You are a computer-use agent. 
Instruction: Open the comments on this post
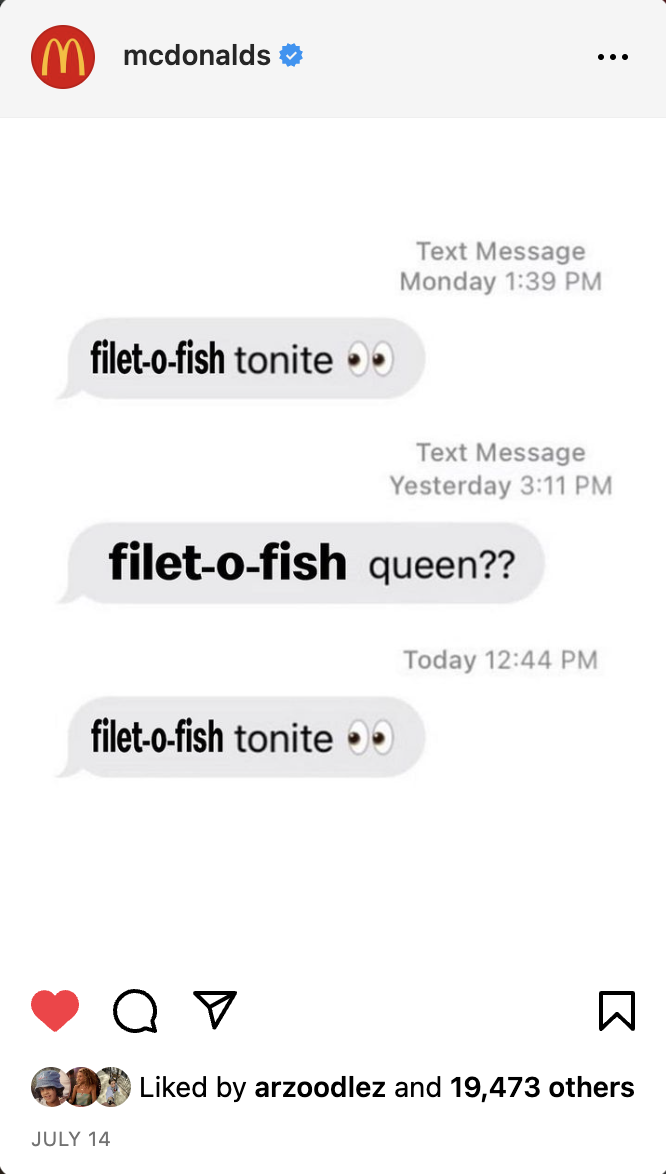pos(135,1010)
